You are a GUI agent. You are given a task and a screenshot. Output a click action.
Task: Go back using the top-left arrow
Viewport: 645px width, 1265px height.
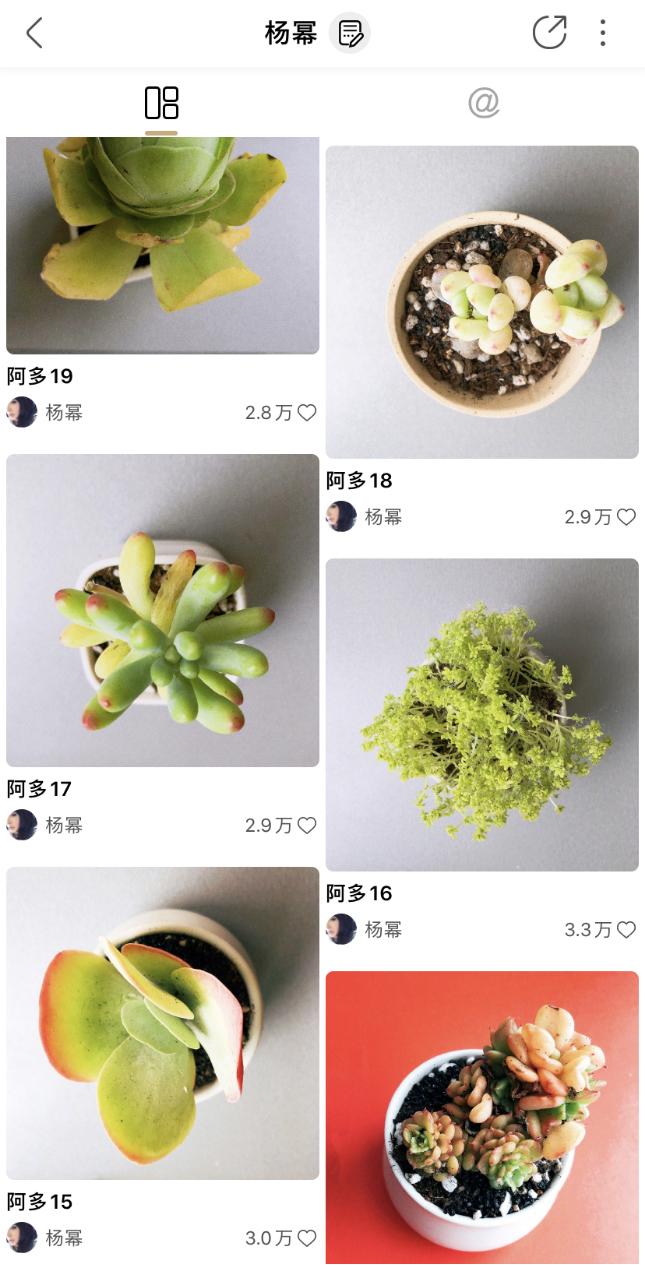34,33
